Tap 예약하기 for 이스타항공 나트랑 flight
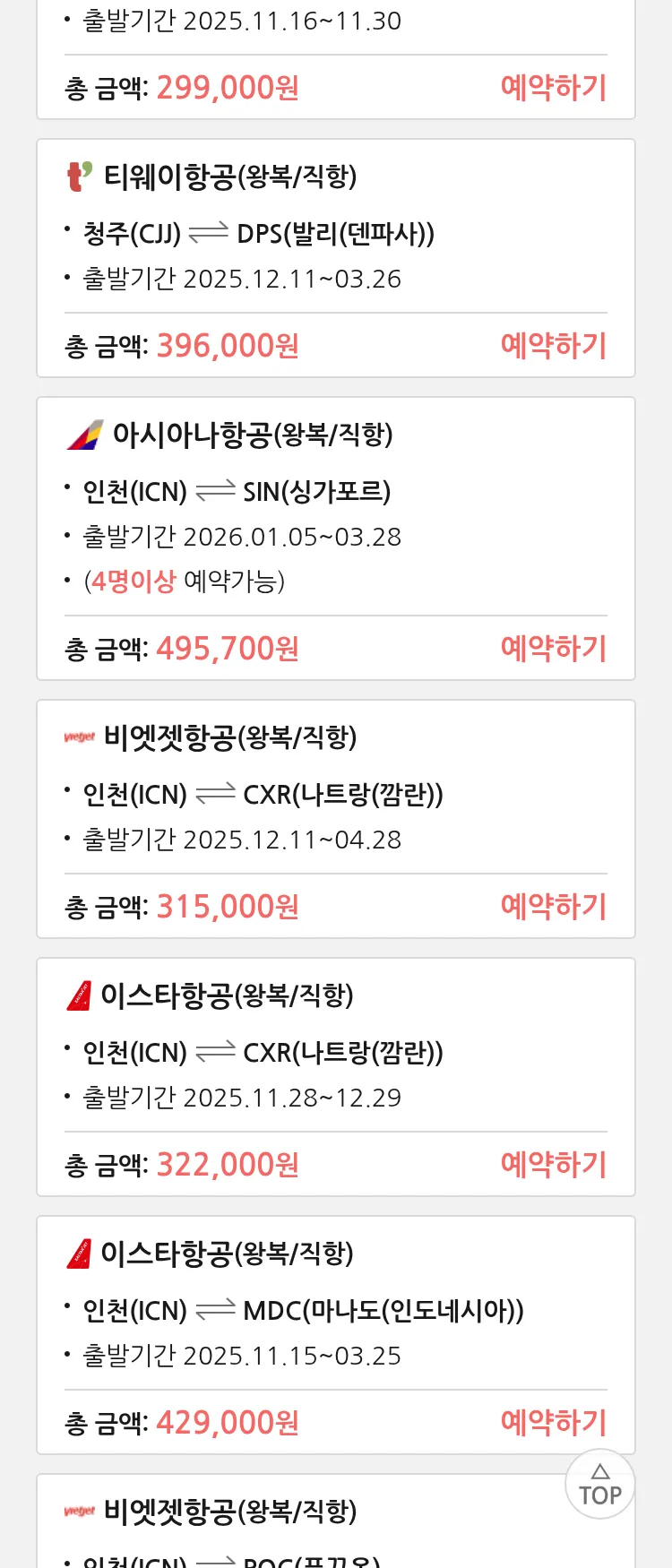The height and width of the screenshot is (1568, 672). [x=553, y=1165]
